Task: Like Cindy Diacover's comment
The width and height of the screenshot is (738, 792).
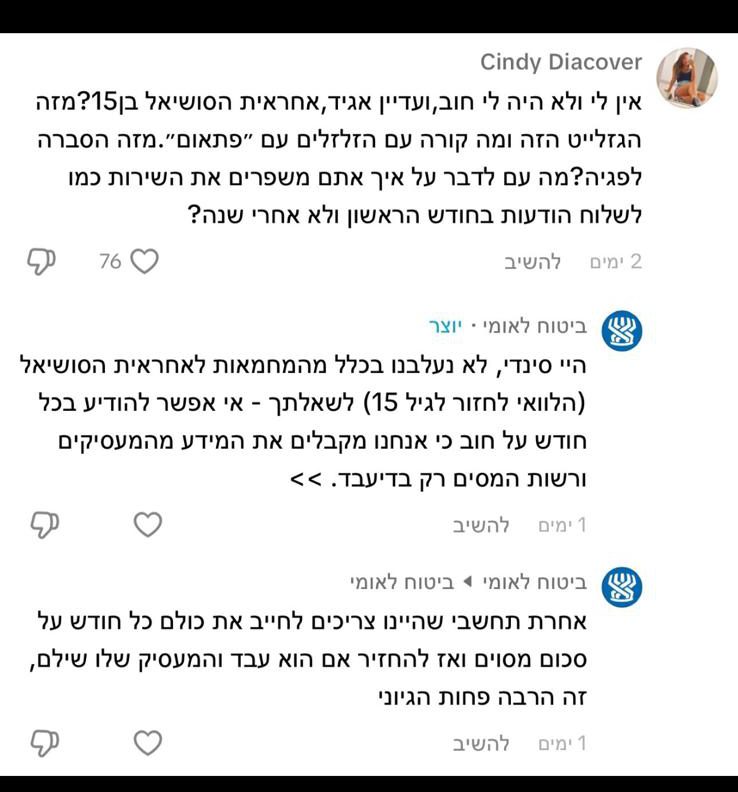Action: (x=145, y=262)
